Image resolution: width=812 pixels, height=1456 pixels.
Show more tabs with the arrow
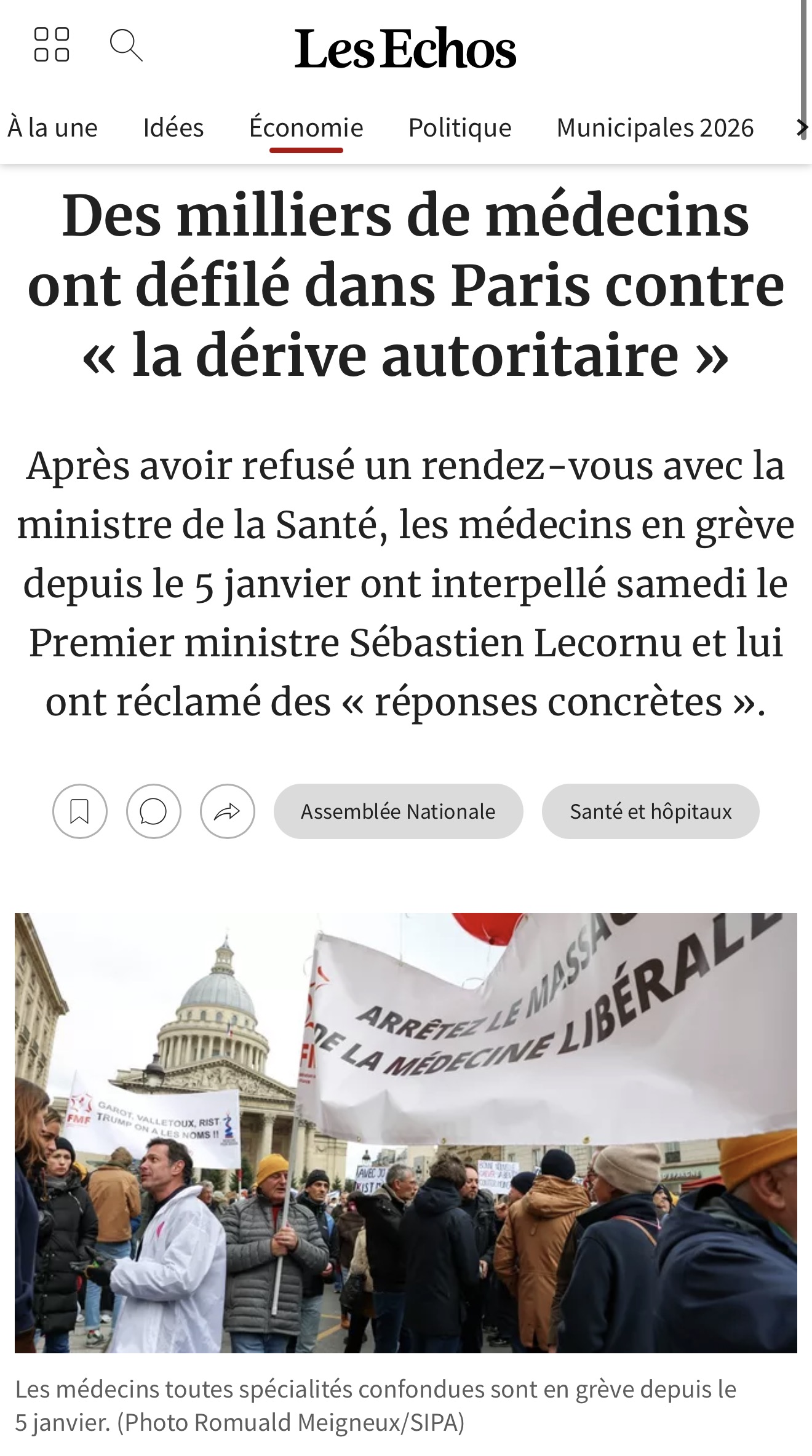[x=800, y=128]
